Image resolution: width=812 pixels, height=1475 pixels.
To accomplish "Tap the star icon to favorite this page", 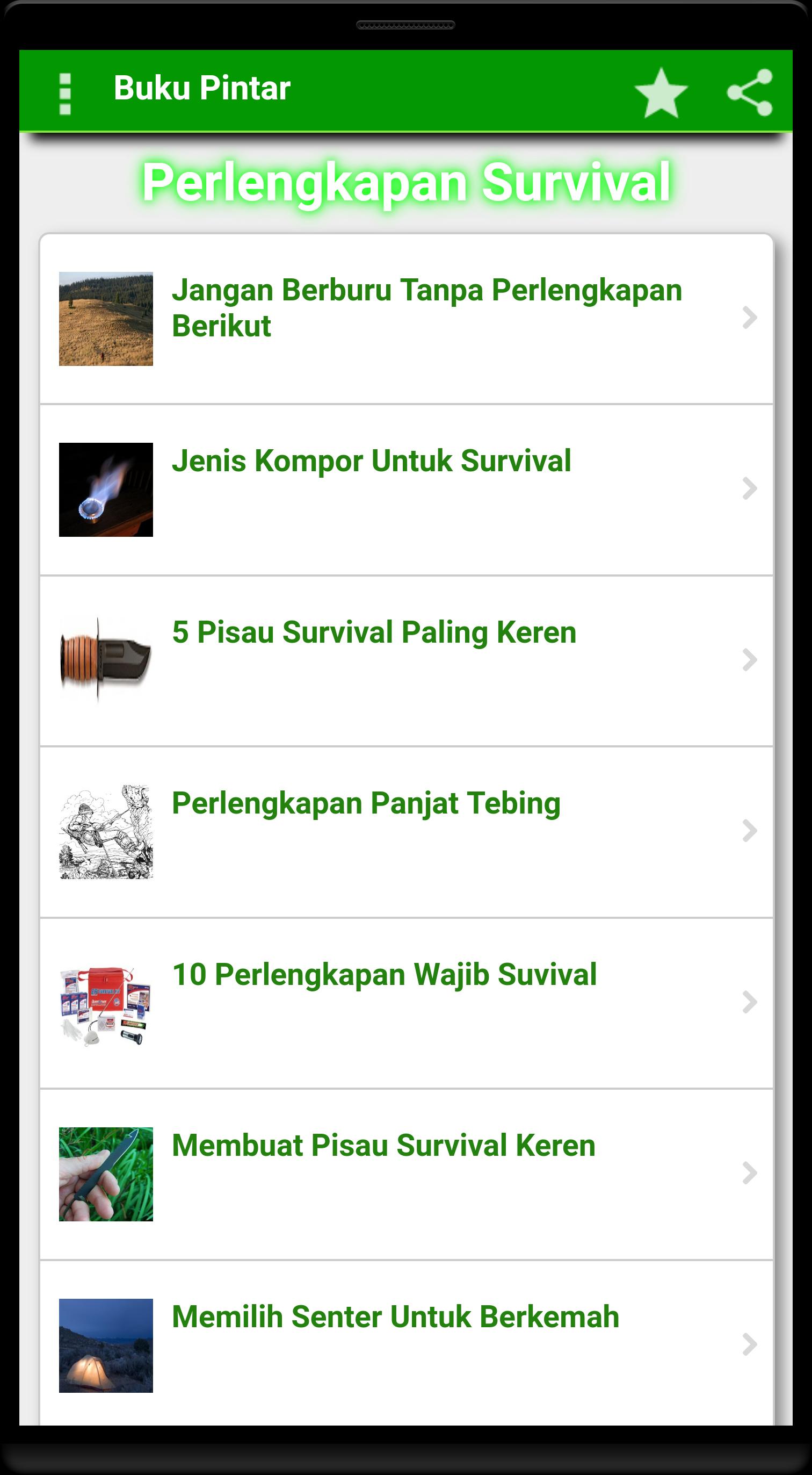I will click(663, 91).
